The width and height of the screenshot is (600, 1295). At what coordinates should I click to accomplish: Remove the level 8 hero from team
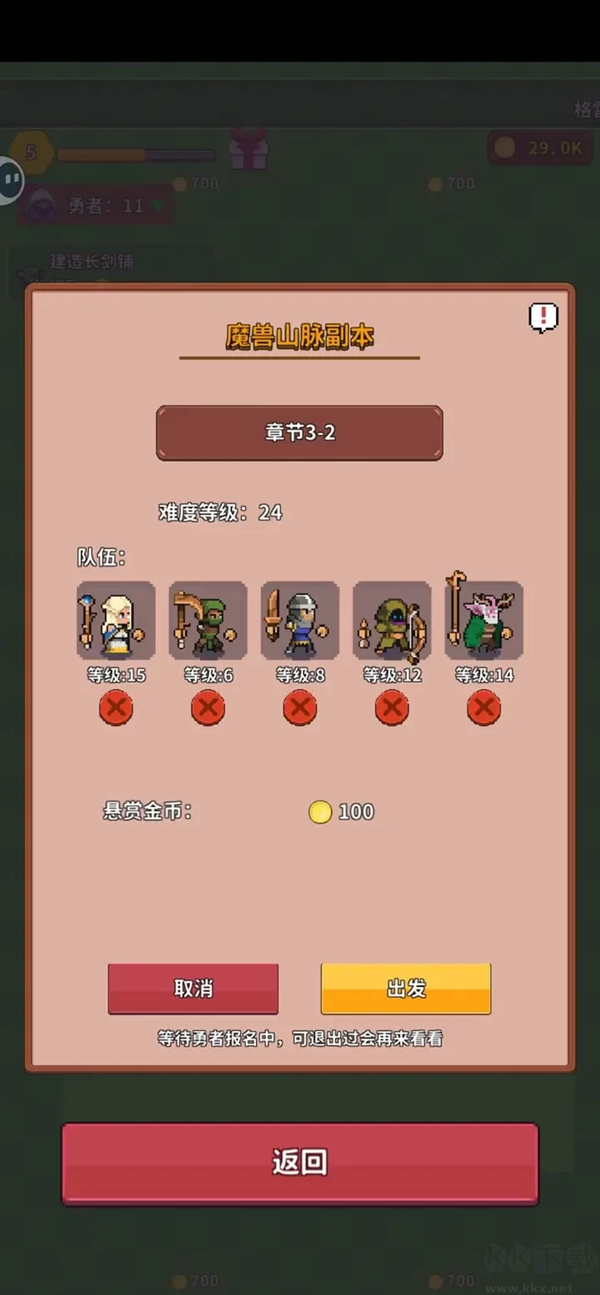pyautogui.click(x=300, y=708)
